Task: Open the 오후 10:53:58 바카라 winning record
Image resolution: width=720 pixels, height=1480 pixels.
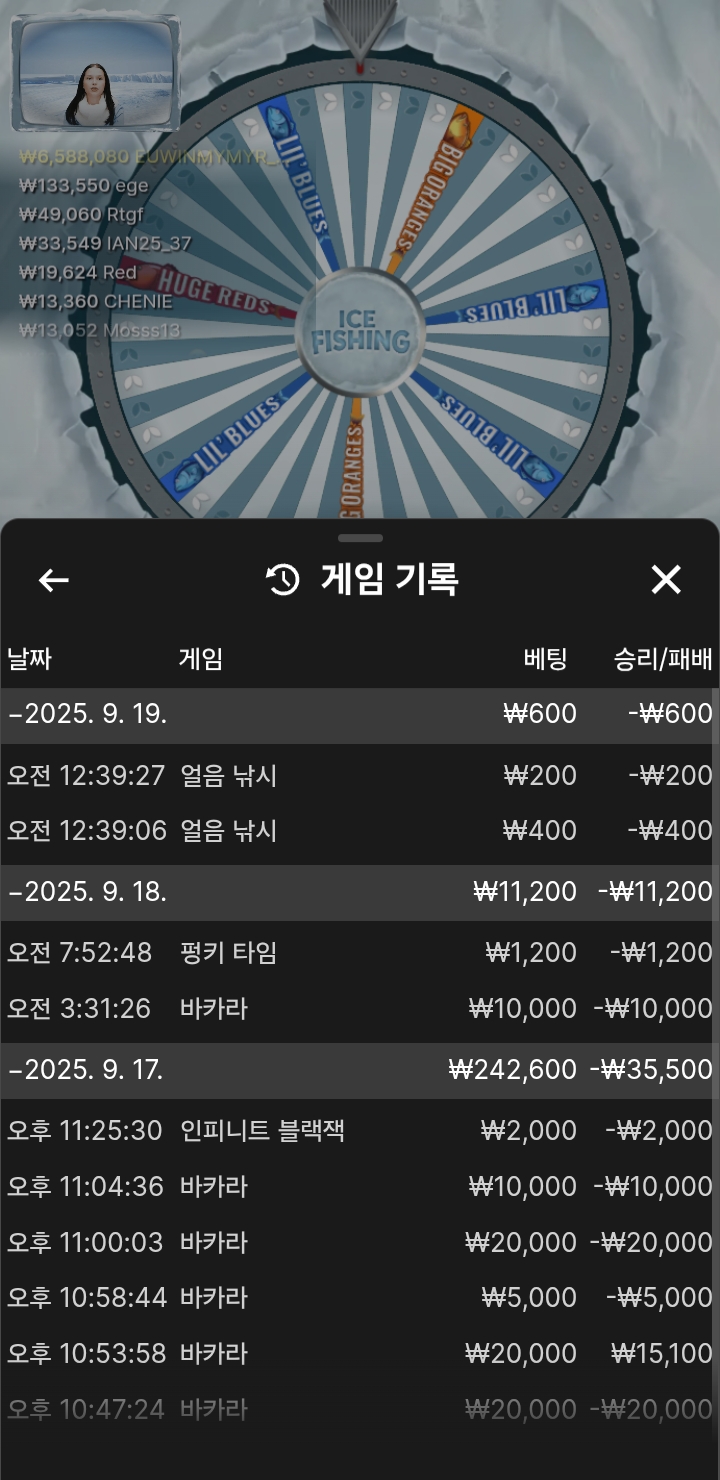Action: [360, 1354]
